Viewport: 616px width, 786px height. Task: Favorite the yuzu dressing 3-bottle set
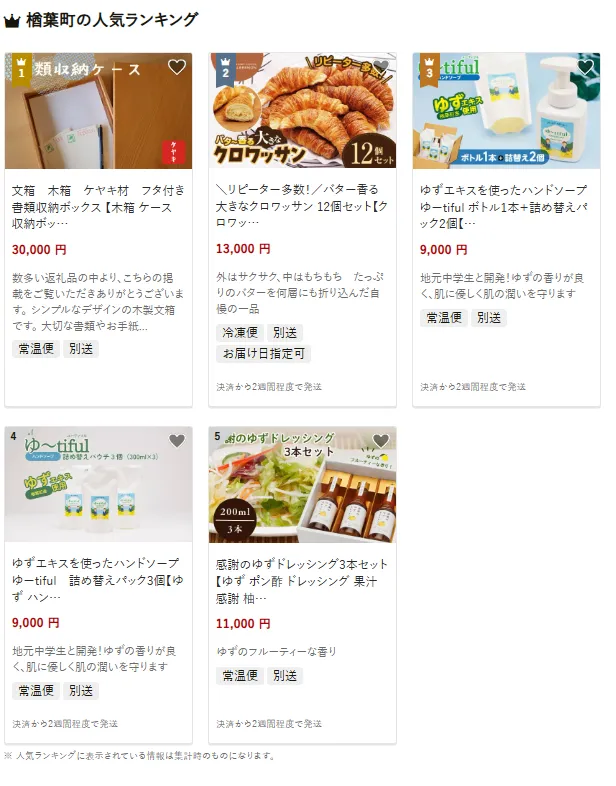[381, 441]
